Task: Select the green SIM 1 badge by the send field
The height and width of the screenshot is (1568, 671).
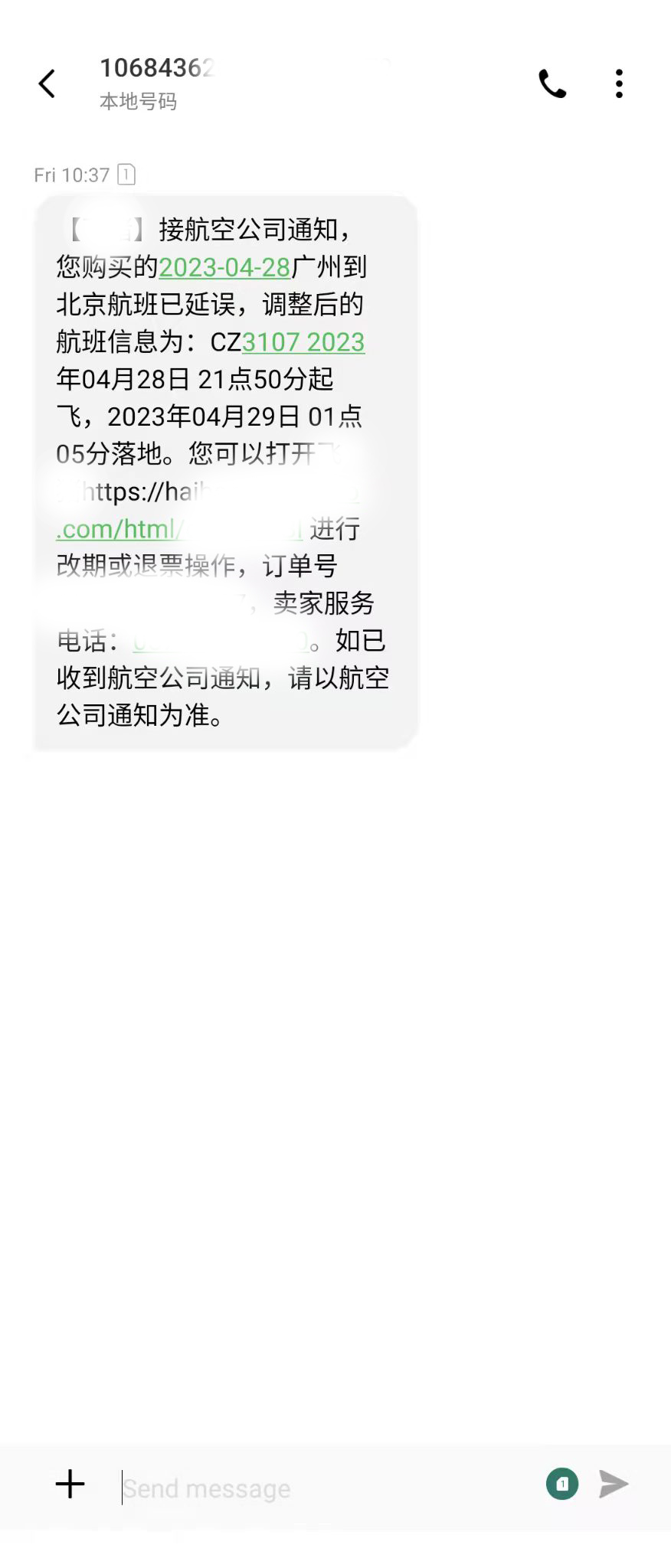Action: [562, 1484]
